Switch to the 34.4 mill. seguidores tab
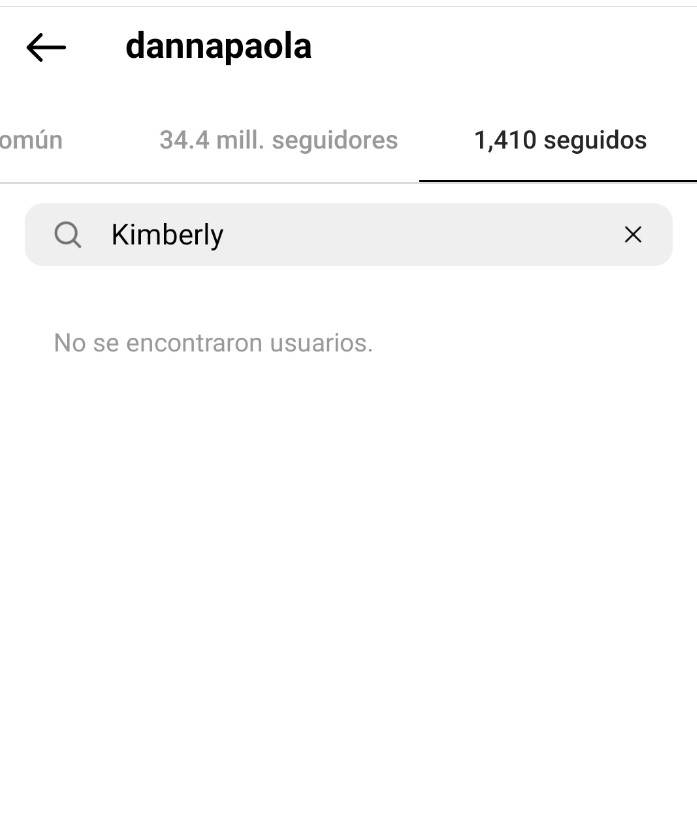Image resolution: width=697 pixels, height=813 pixels. pyautogui.click(x=278, y=141)
